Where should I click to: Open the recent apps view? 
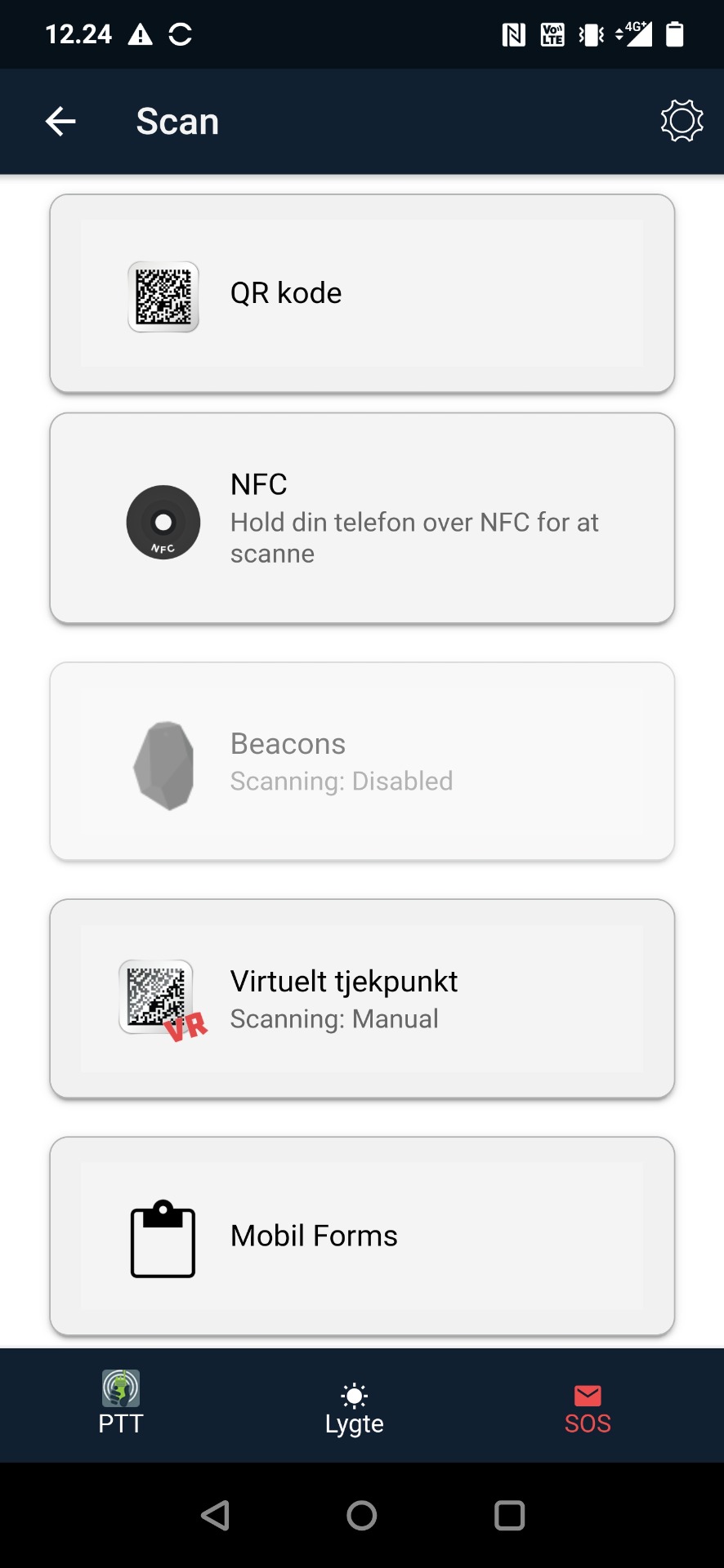509,1516
